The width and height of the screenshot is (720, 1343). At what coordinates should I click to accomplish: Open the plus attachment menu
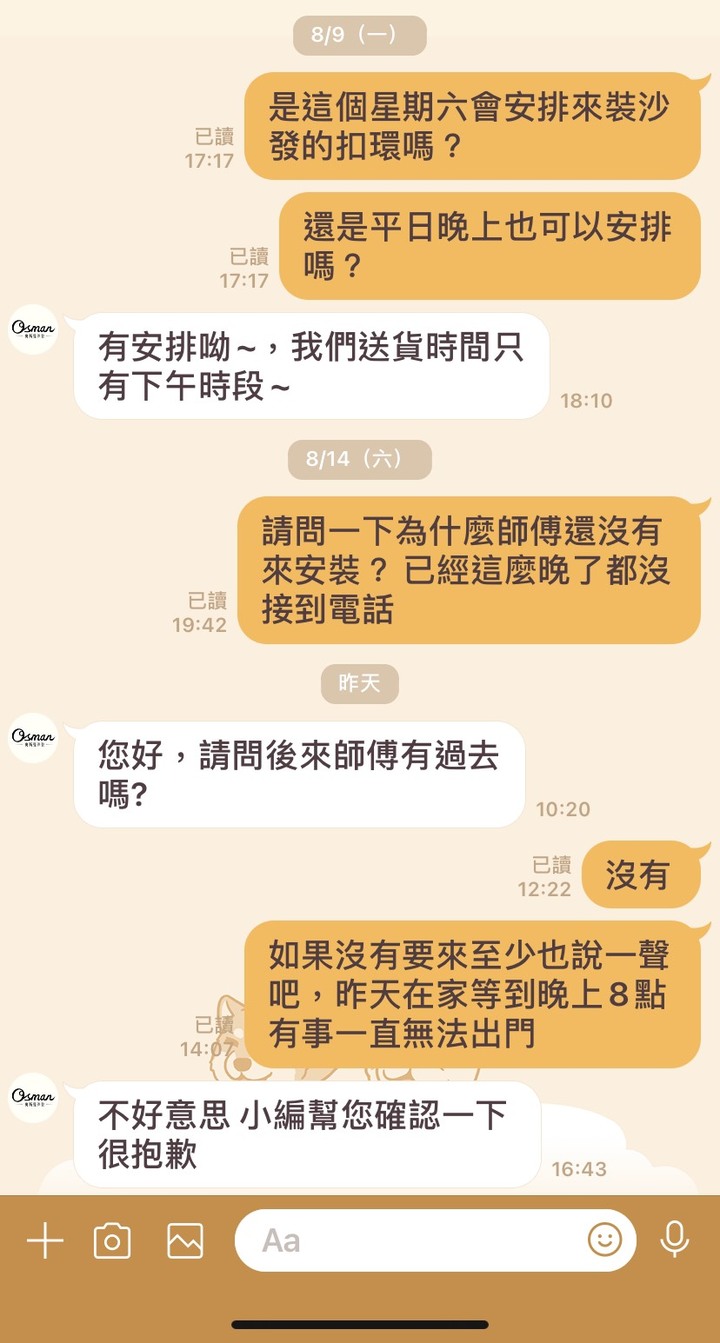45,1241
